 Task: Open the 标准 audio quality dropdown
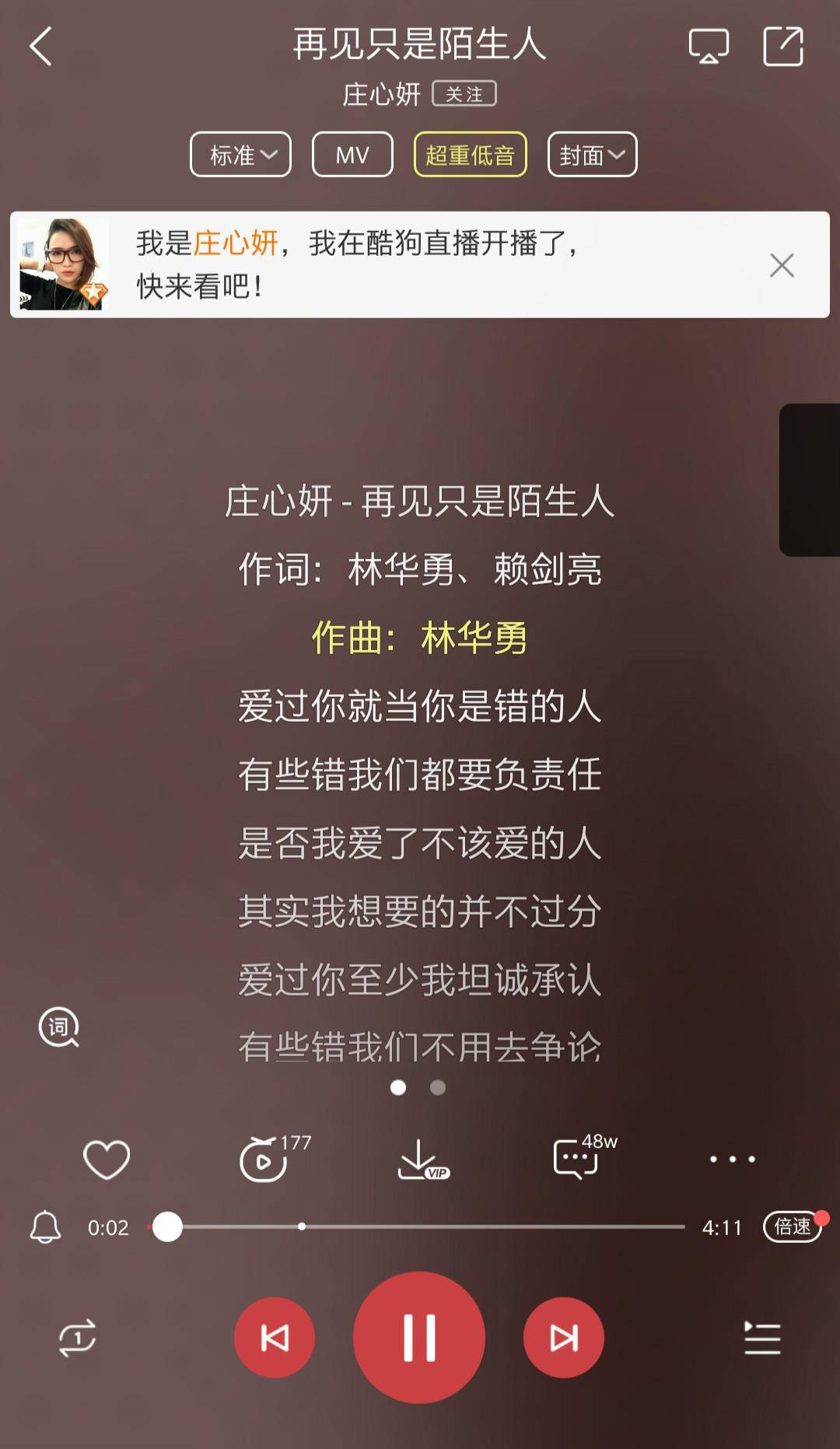point(240,155)
